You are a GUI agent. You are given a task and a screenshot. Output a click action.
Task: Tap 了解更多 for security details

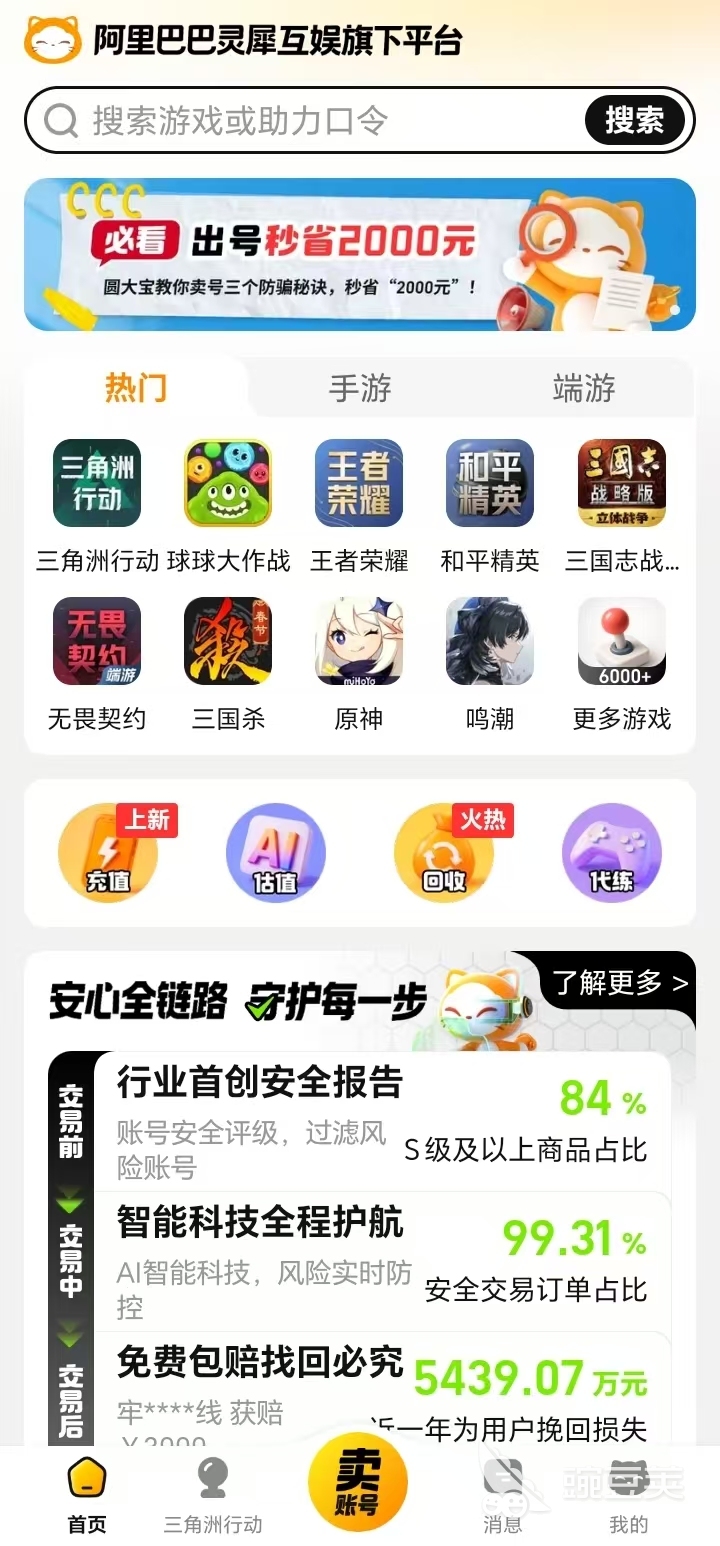(x=617, y=984)
